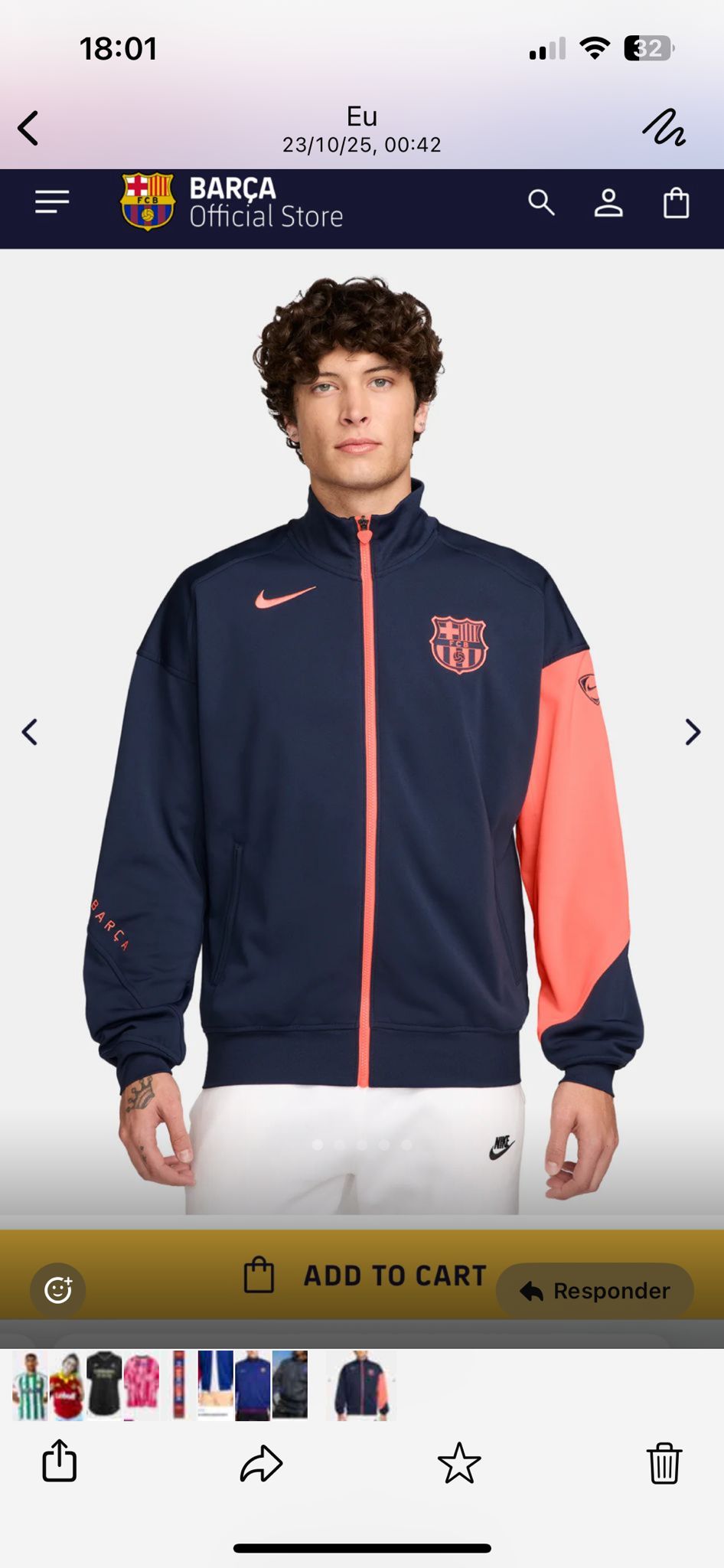Add an emoji reaction to this photo

tap(58, 1290)
